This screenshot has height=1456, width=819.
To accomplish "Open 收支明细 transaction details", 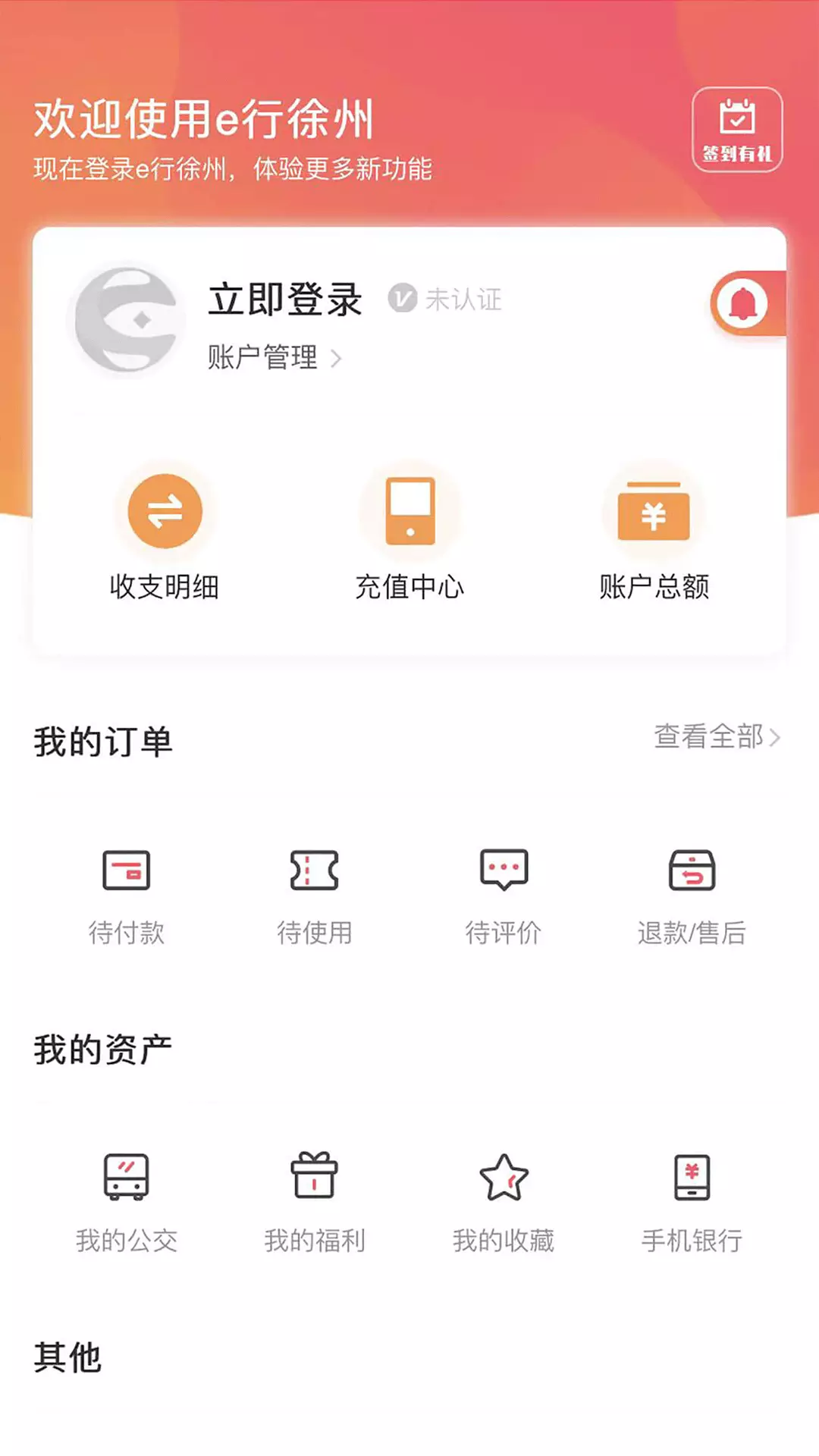I will click(165, 536).
